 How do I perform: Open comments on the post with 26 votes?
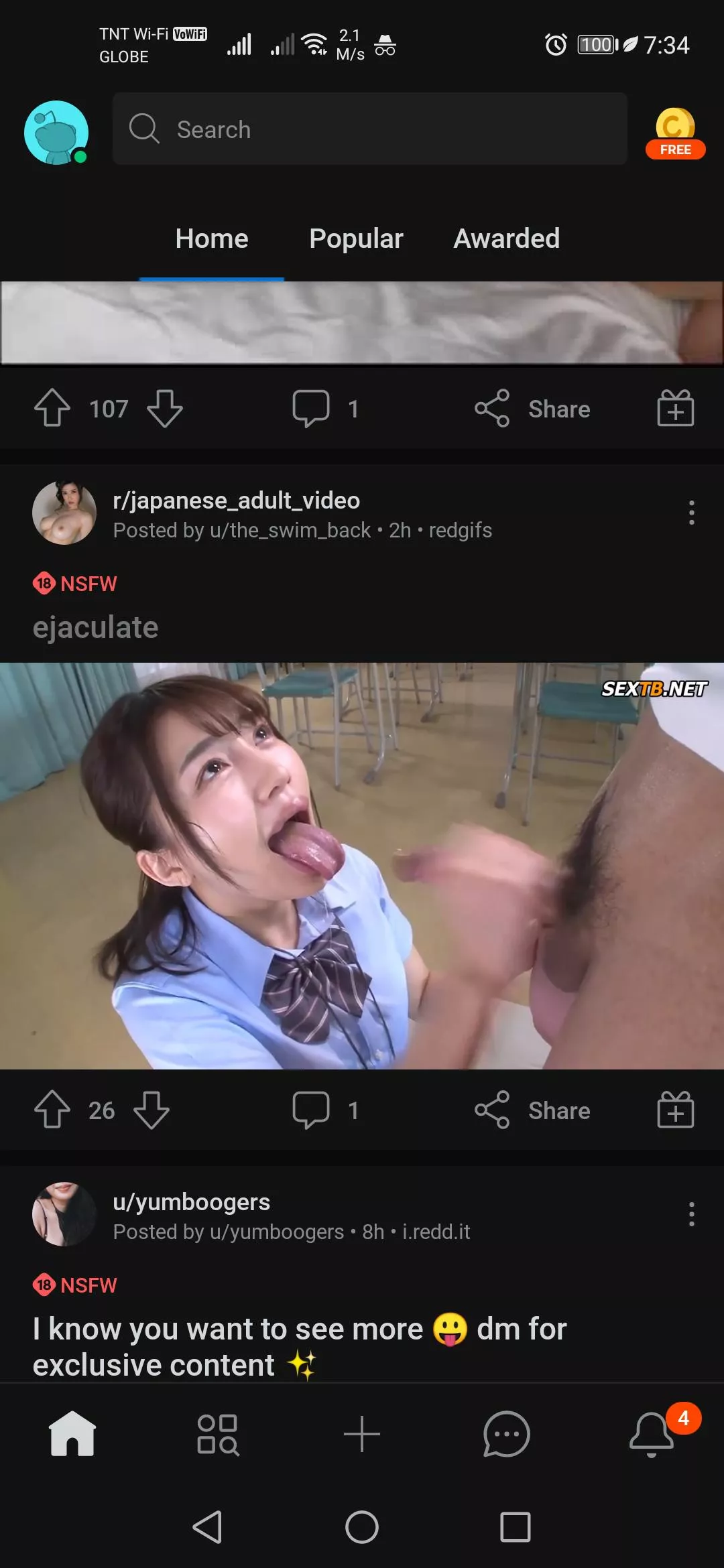coord(326,1110)
